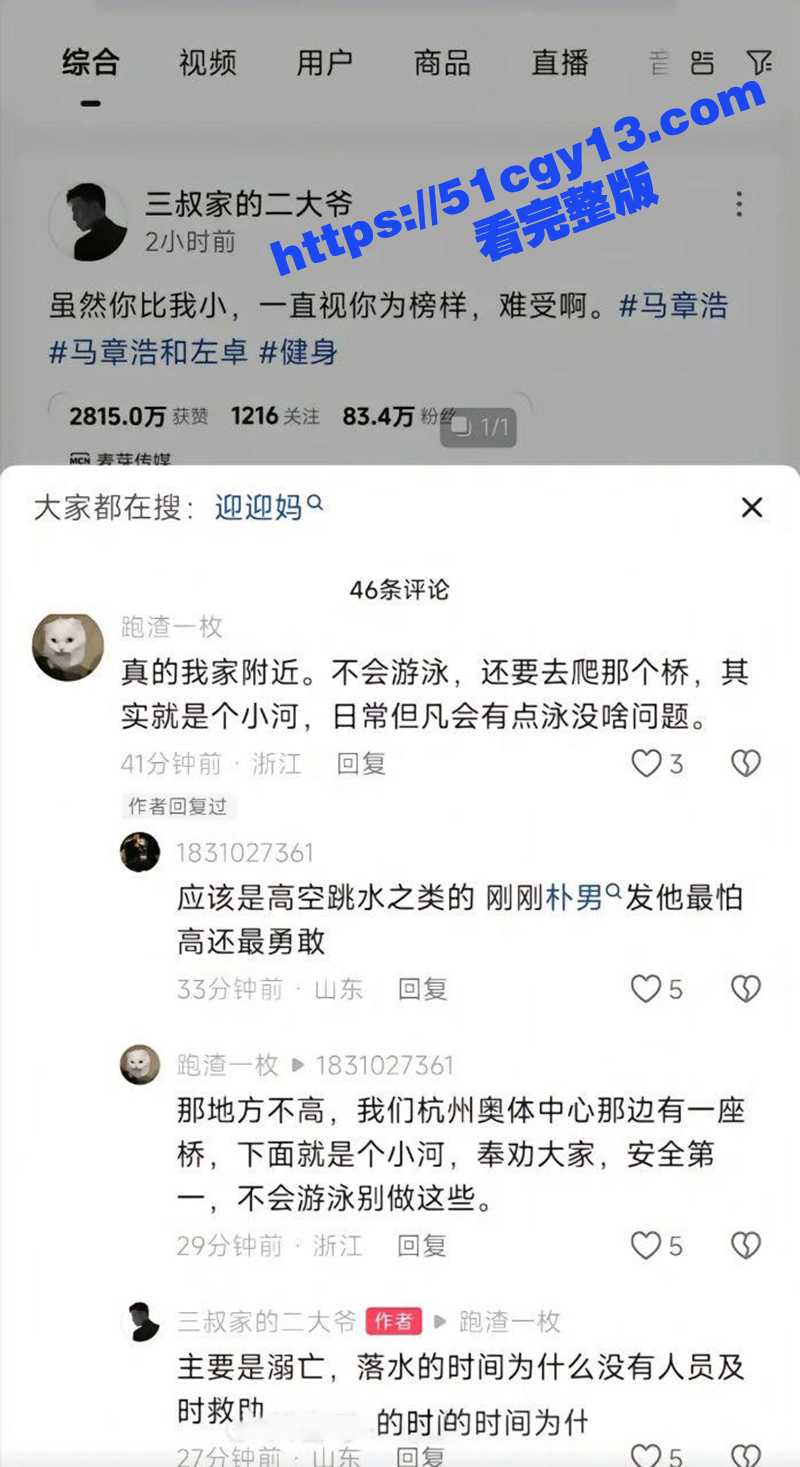
Task: Open the post's three-dot overflow menu
Action: pos(739,204)
